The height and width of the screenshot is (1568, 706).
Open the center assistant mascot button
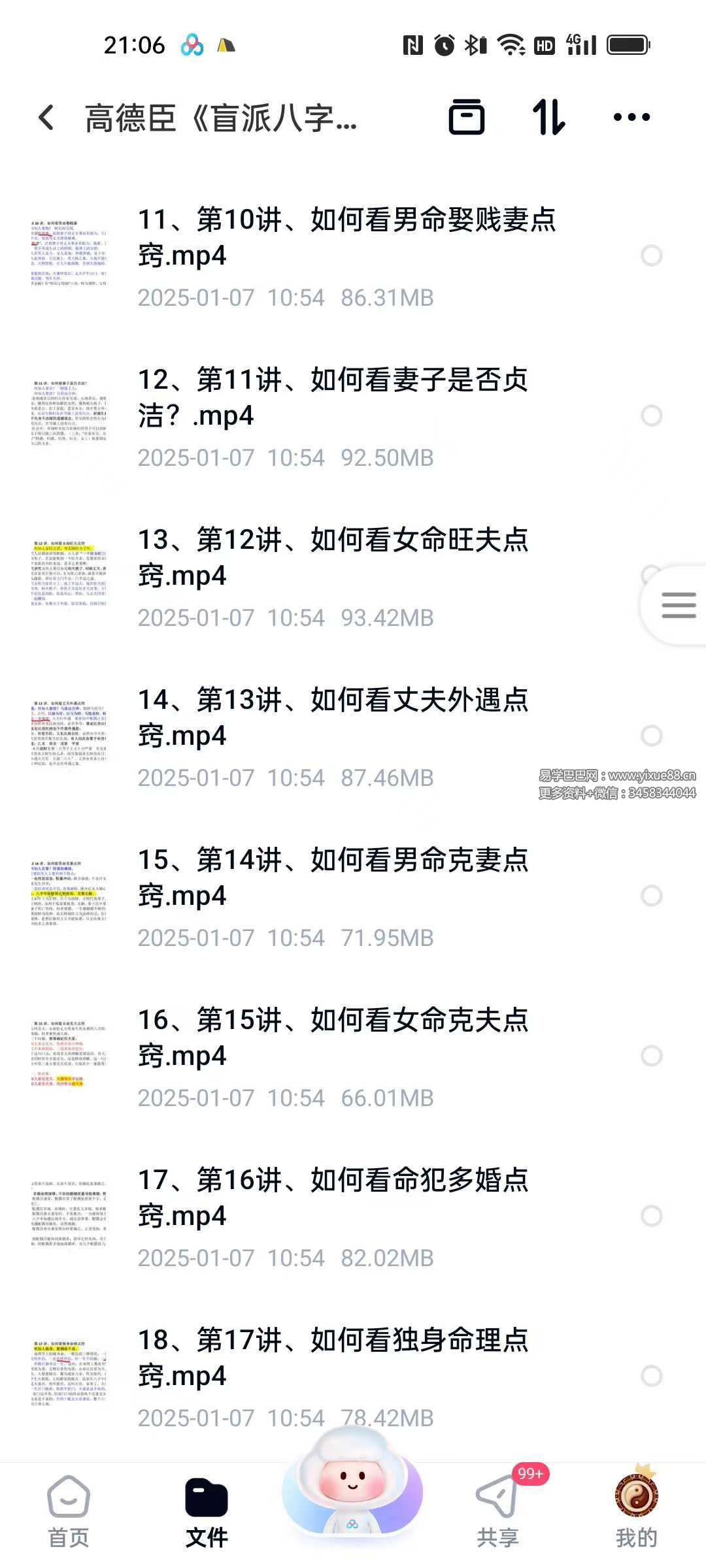point(352,1490)
